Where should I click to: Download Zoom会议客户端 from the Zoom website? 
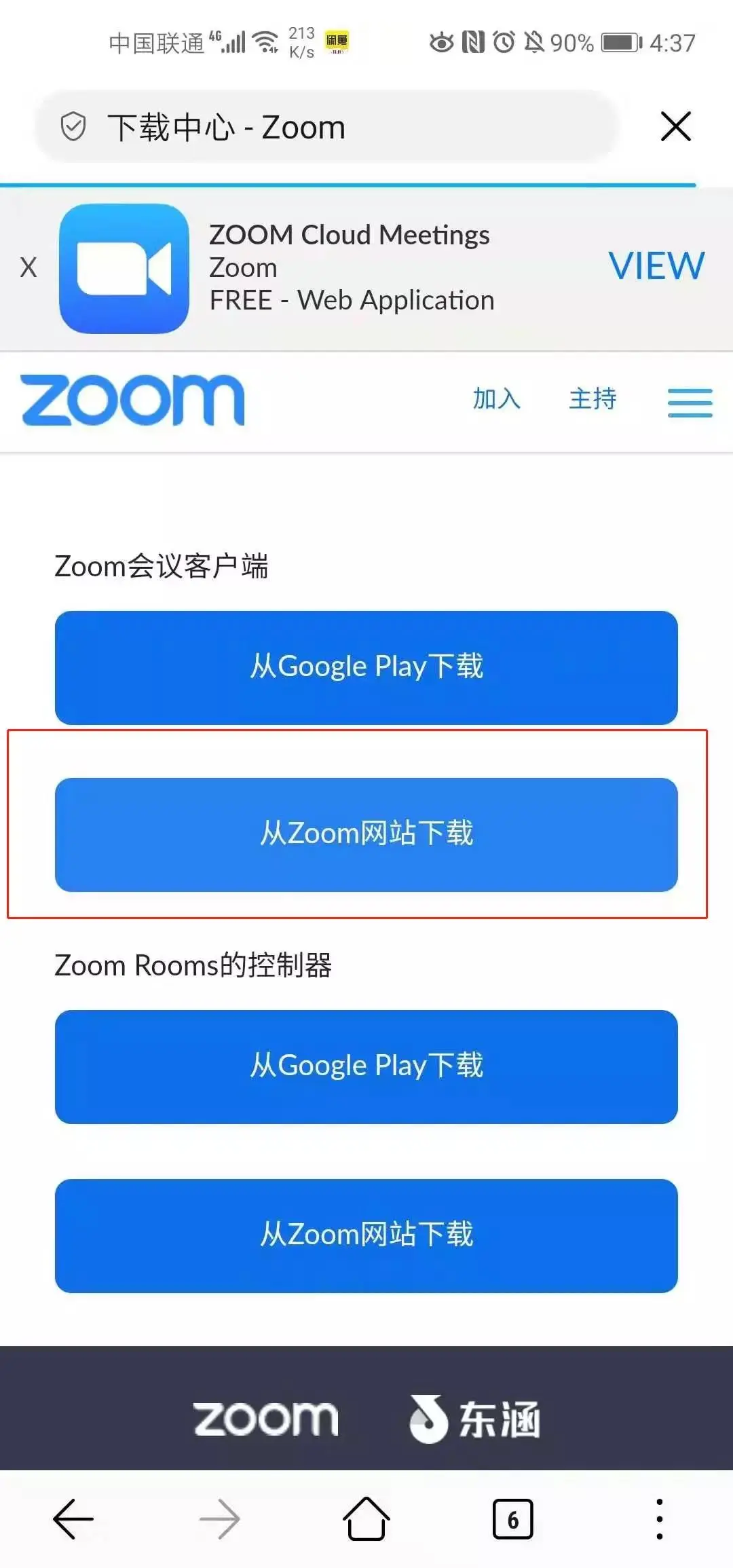coord(366,834)
